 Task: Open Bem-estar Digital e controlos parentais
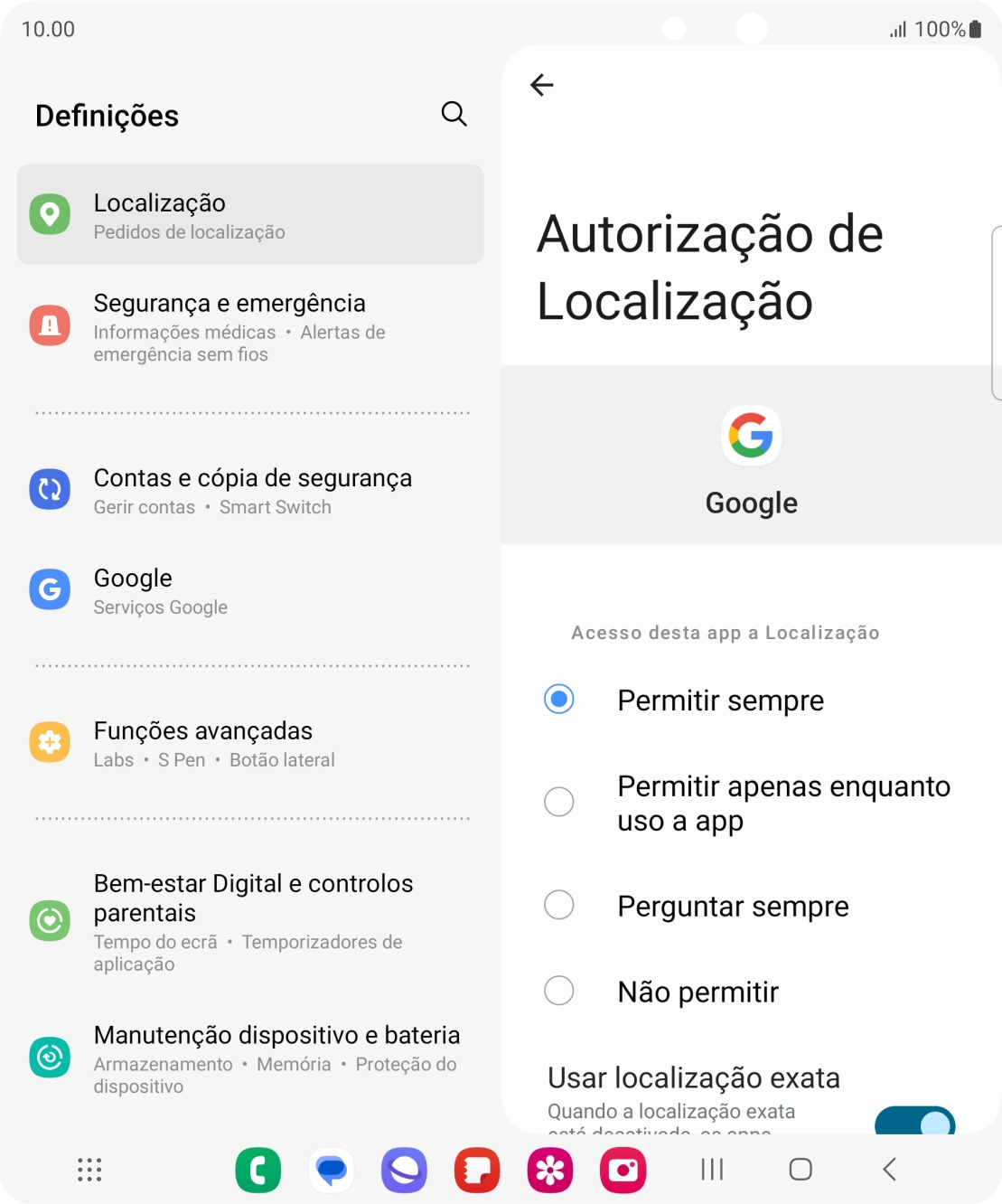pyautogui.click(x=250, y=920)
